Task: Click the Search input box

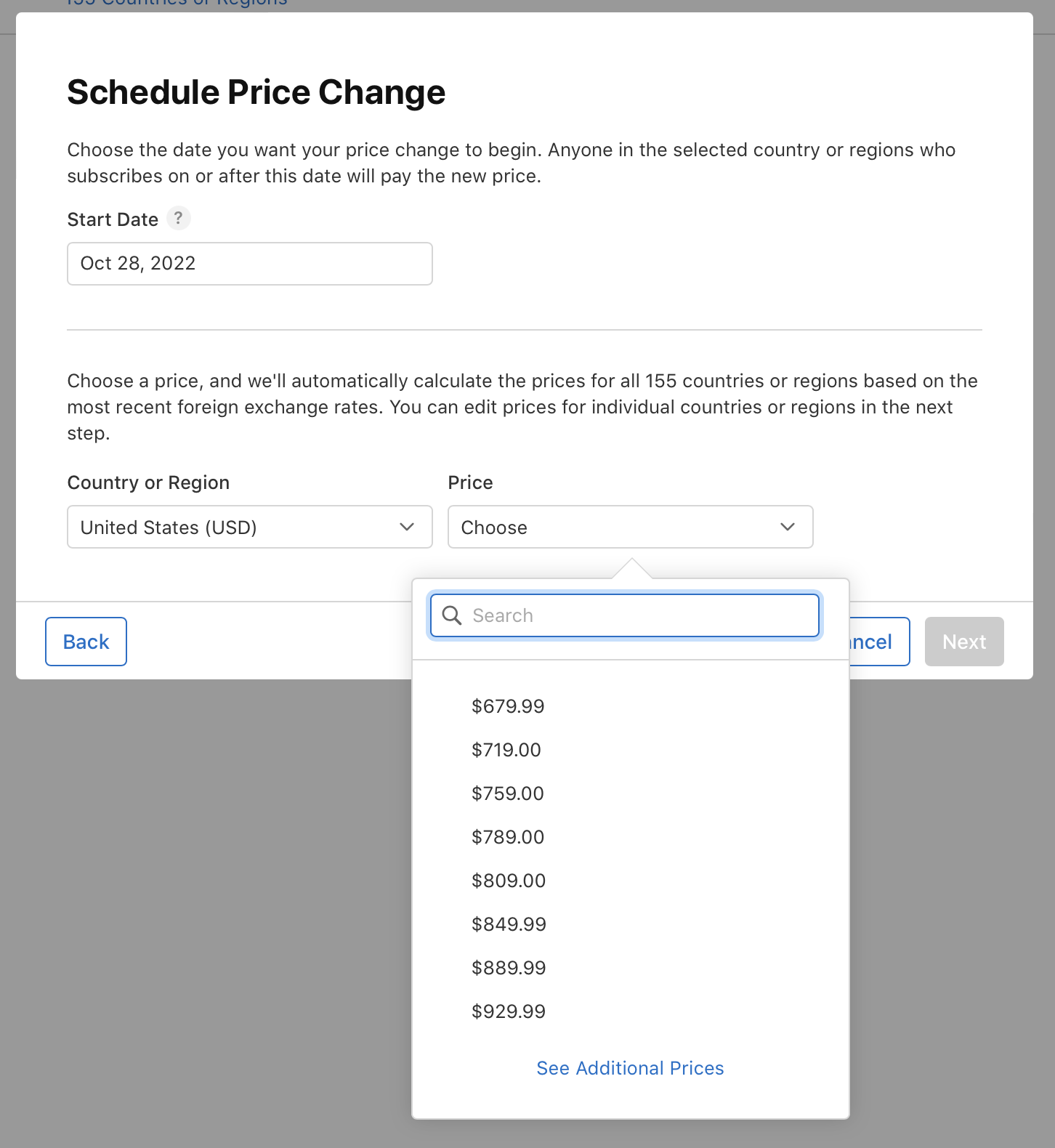Action: point(625,615)
